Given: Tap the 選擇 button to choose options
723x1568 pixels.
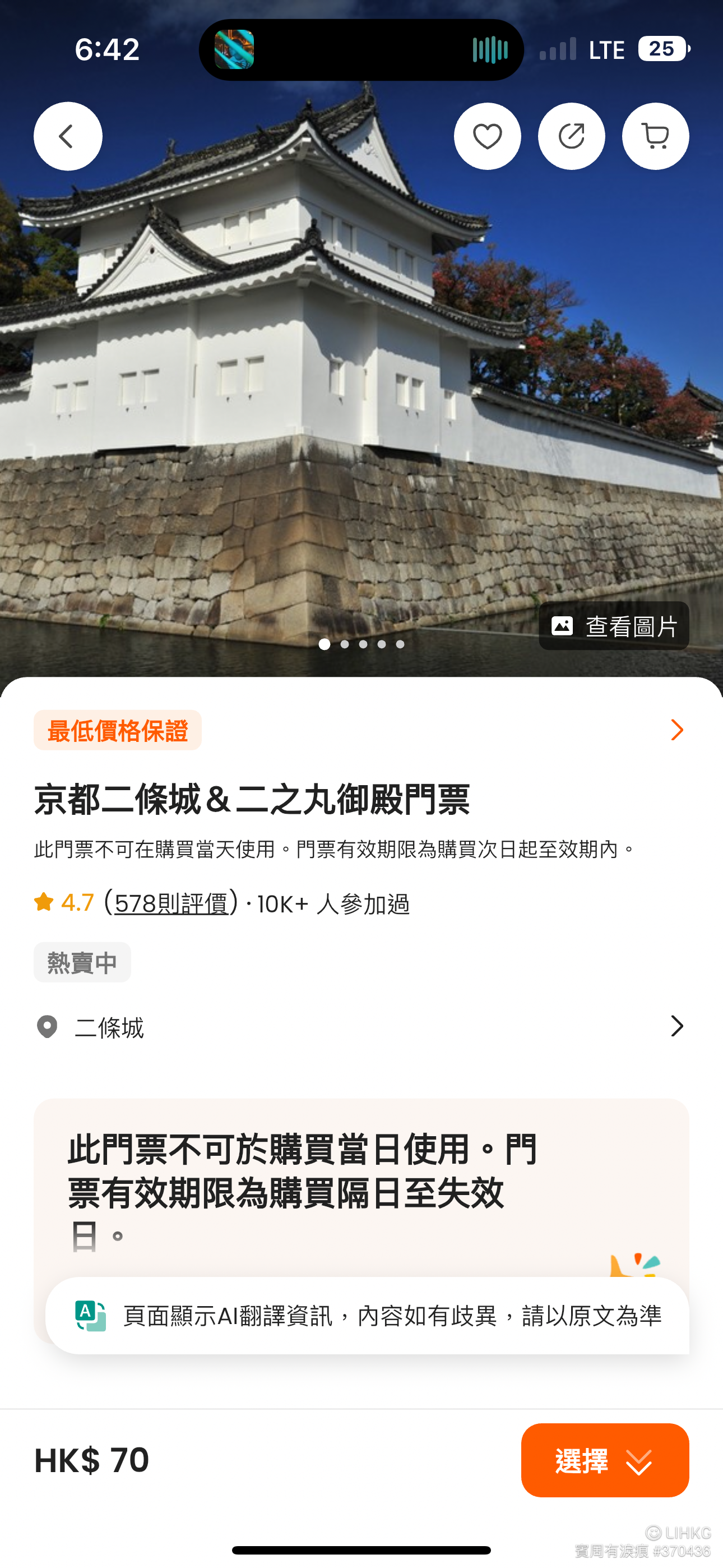Looking at the screenshot, I should click(604, 1460).
